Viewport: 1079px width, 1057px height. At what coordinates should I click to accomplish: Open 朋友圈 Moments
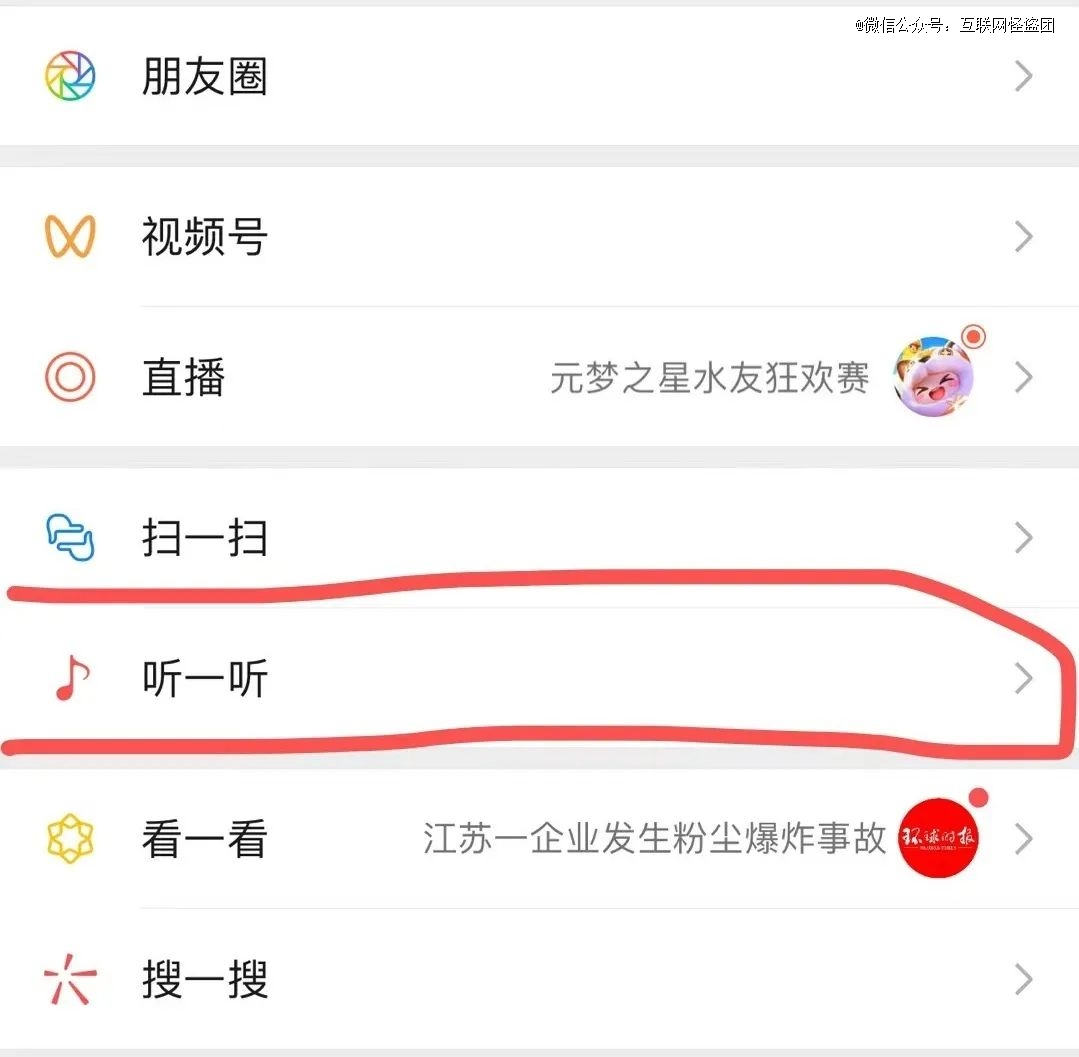[204, 77]
